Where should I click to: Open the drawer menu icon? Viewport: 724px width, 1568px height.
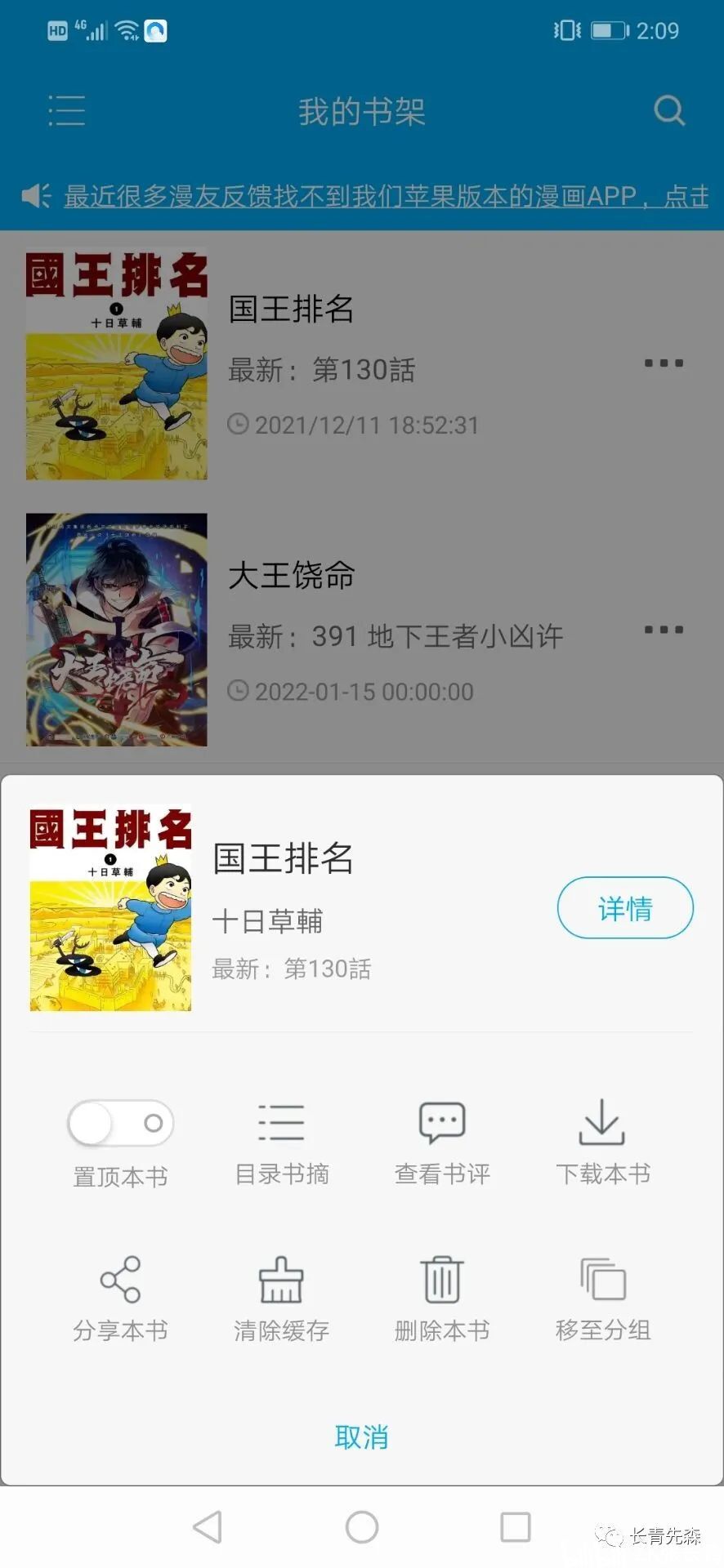[x=66, y=110]
